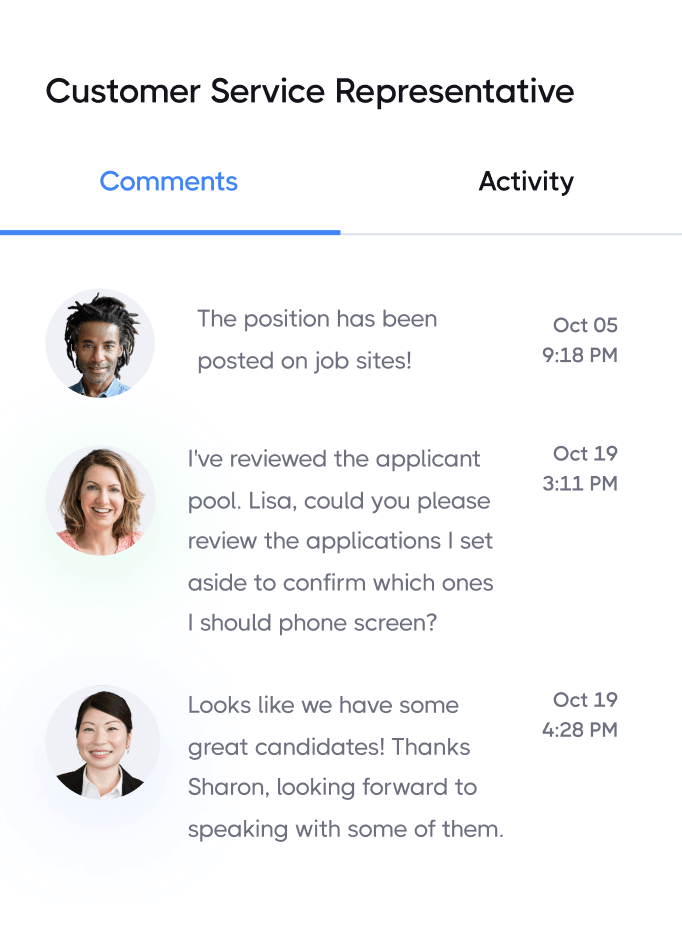This screenshot has height=942, width=682.
Task: Select the Comments tab
Action: [x=169, y=182]
